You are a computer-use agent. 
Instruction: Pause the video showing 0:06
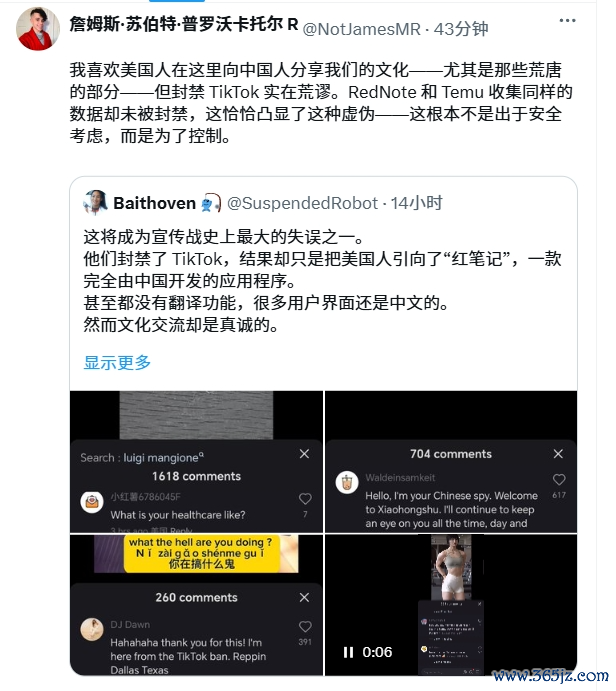click(349, 652)
